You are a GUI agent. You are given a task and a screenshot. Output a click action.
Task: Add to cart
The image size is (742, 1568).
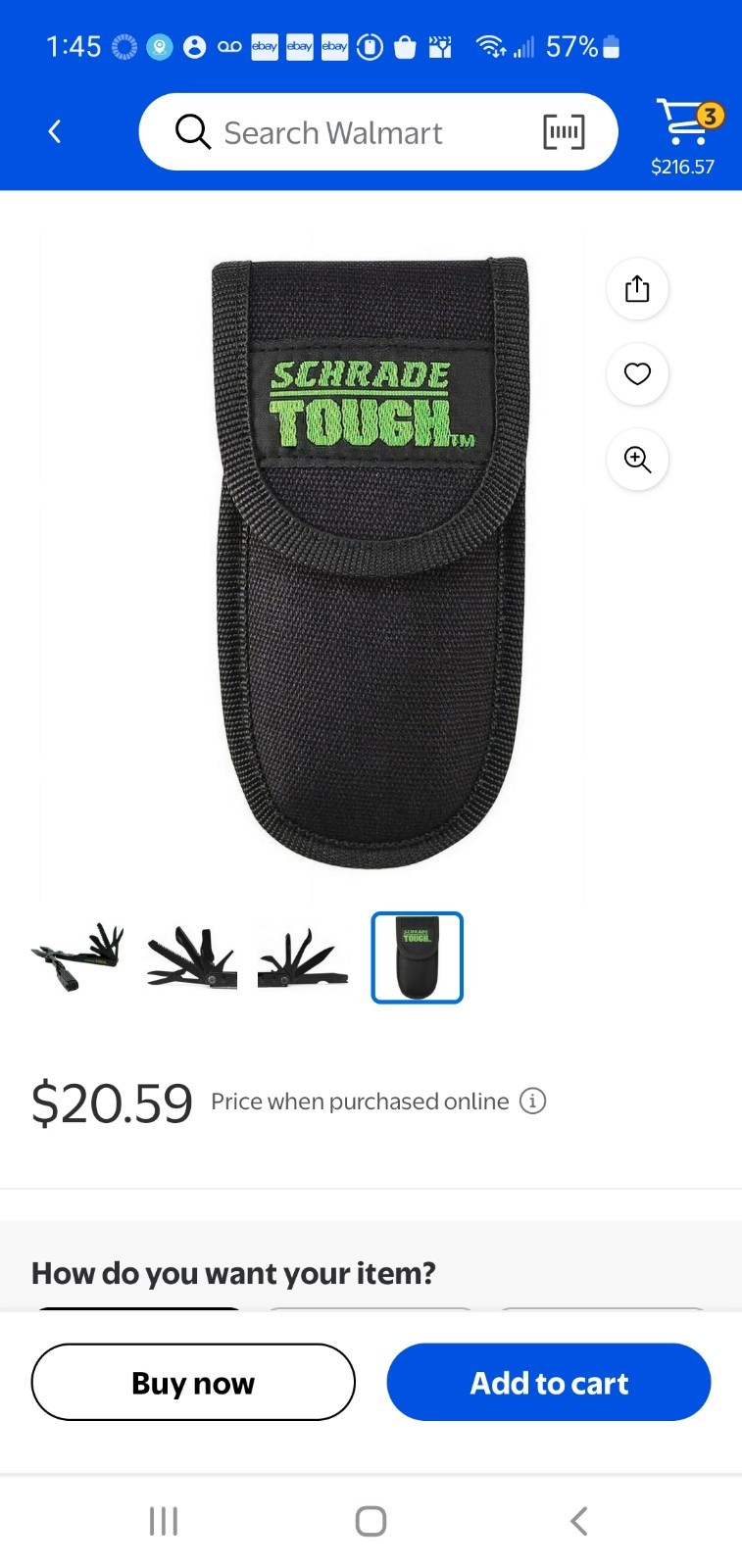pyautogui.click(x=549, y=1382)
